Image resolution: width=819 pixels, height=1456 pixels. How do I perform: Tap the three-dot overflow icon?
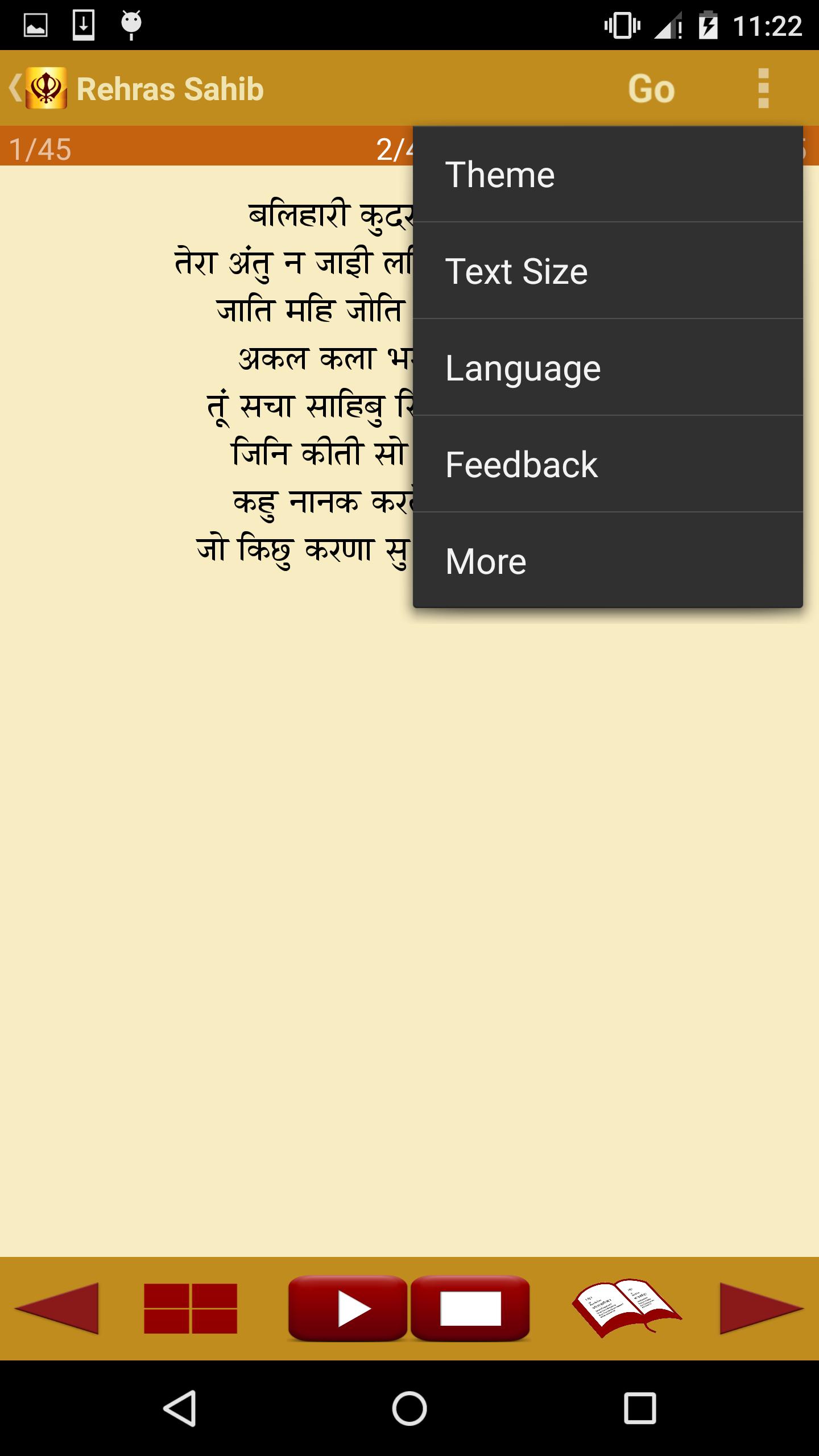763,89
